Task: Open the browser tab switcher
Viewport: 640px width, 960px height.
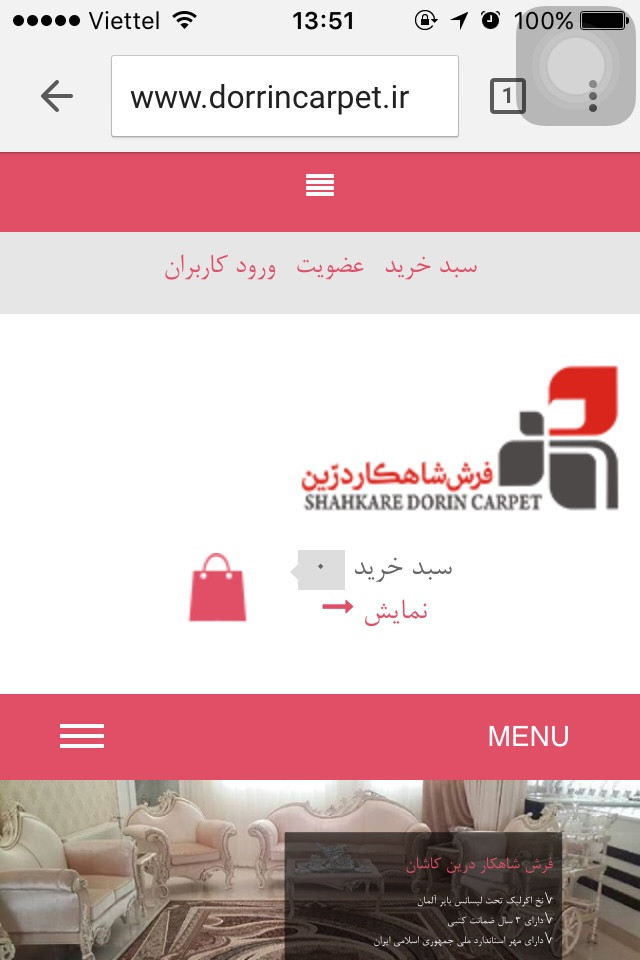Action: click(507, 96)
